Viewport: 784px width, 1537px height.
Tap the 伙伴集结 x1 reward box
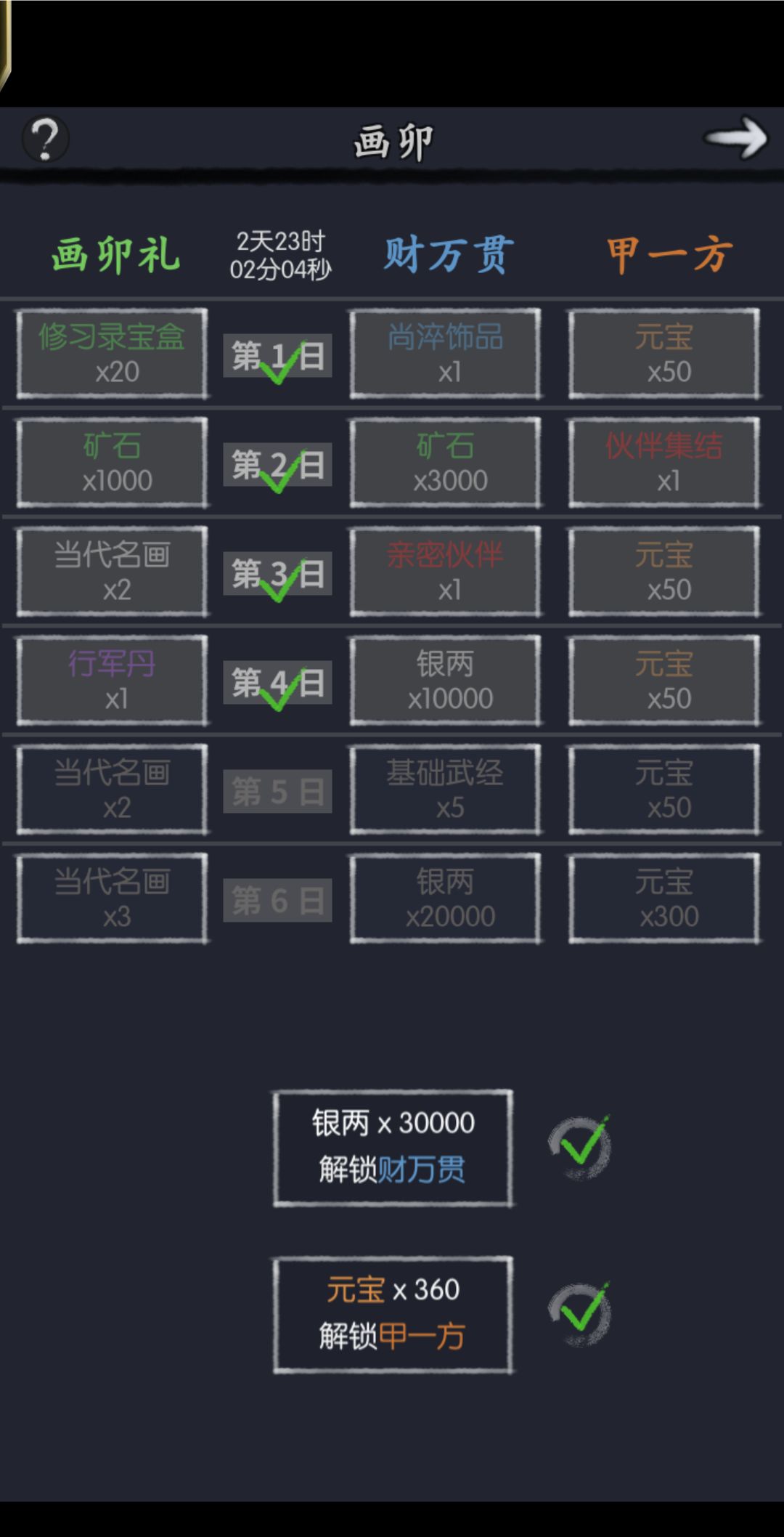[x=664, y=463]
